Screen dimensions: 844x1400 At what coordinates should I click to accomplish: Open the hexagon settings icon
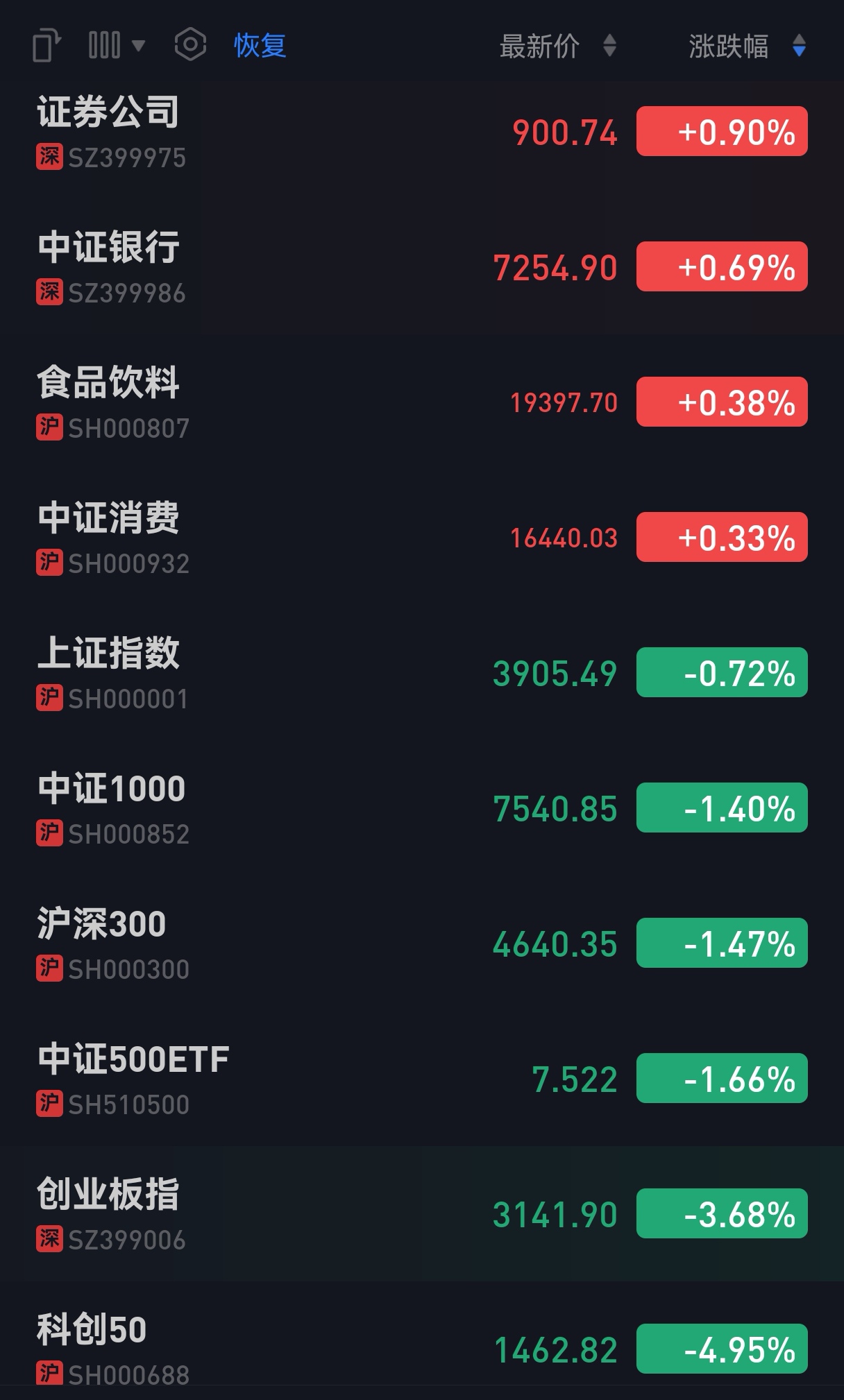click(x=190, y=46)
